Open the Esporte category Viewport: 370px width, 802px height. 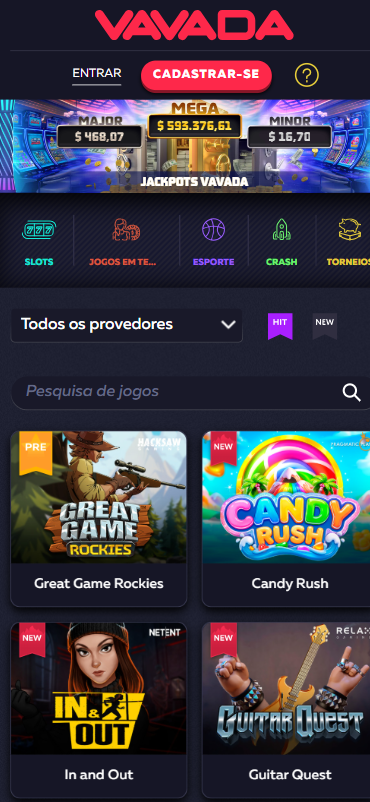(x=213, y=242)
